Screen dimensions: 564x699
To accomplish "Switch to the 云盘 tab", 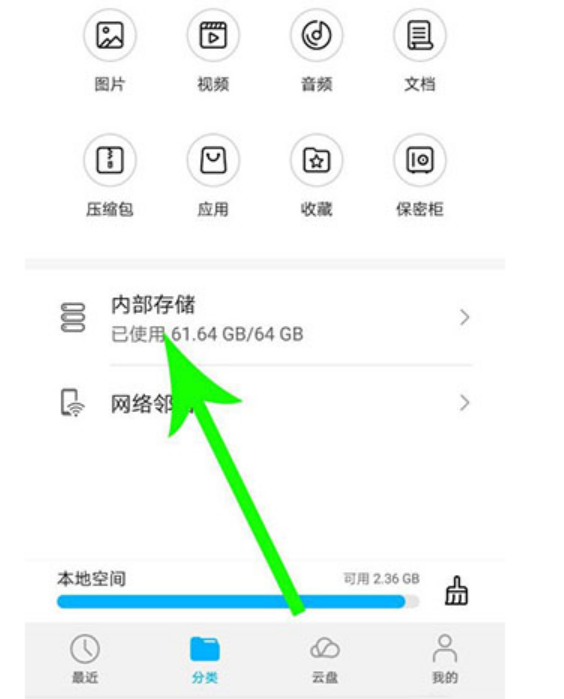I will point(325,659).
